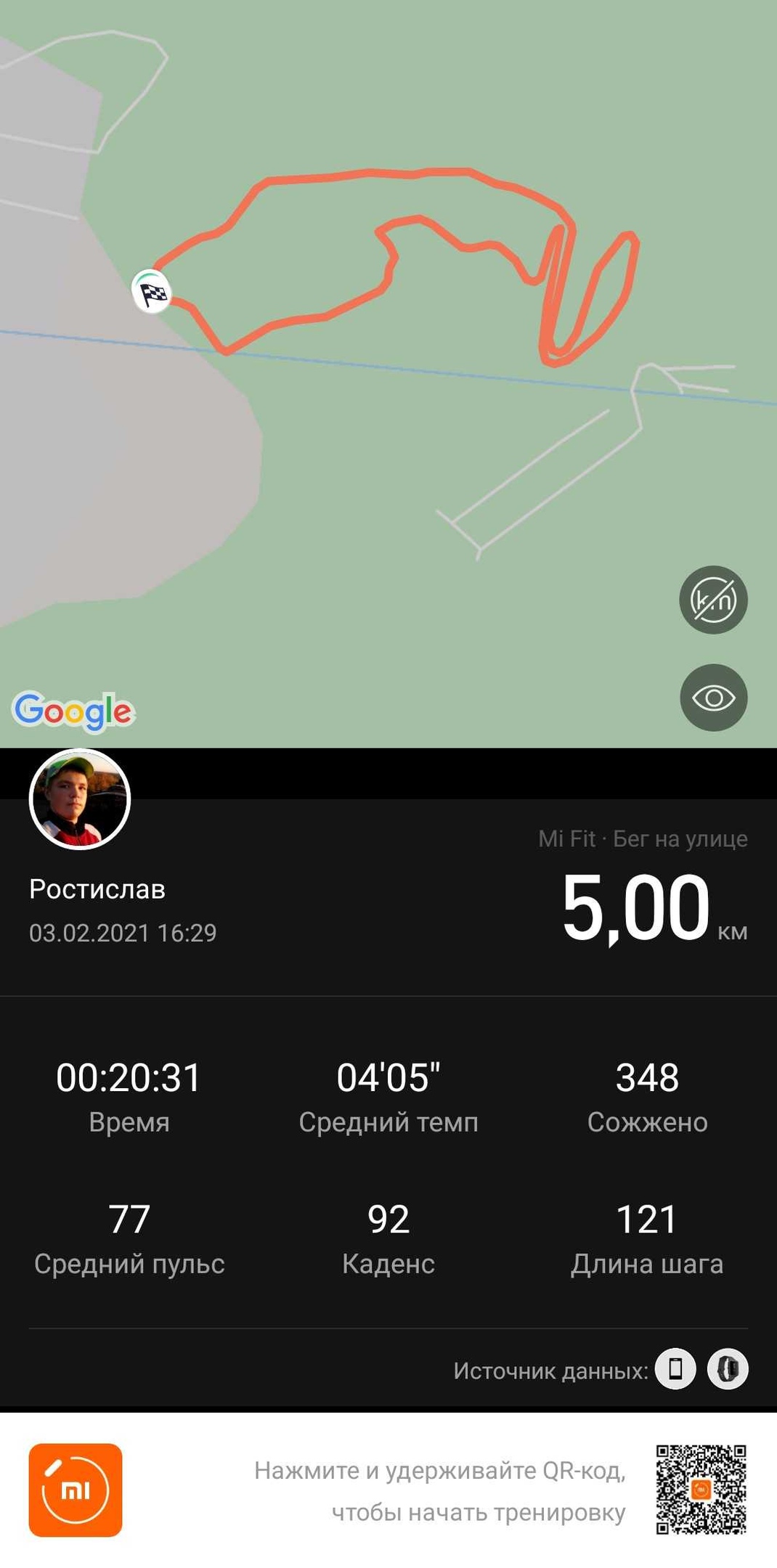777x1568 pixels.
Task: Toggle kilometer markers on the map
Action: coord(713,600)
